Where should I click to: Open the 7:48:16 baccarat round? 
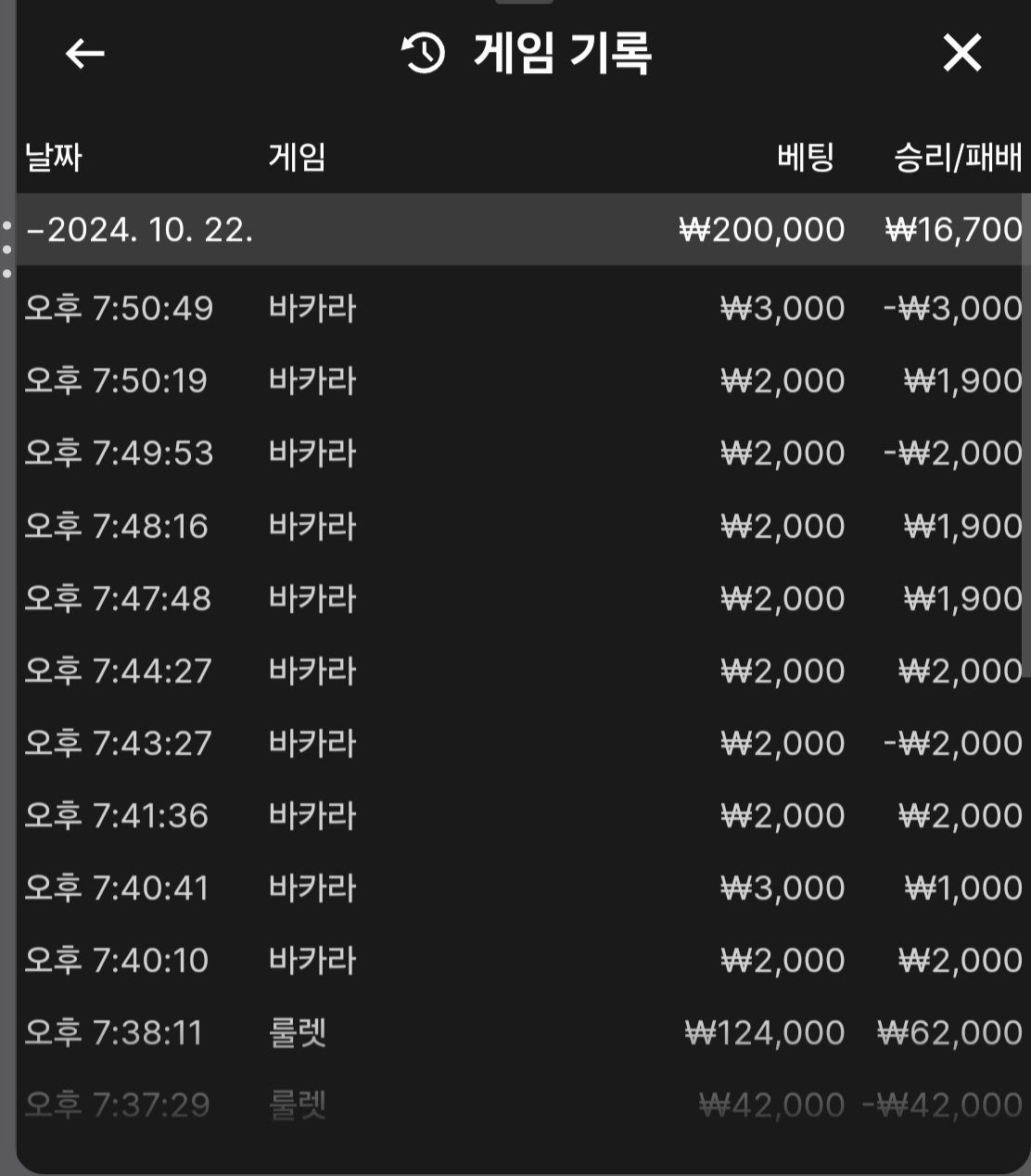click(x=519, y=526)
